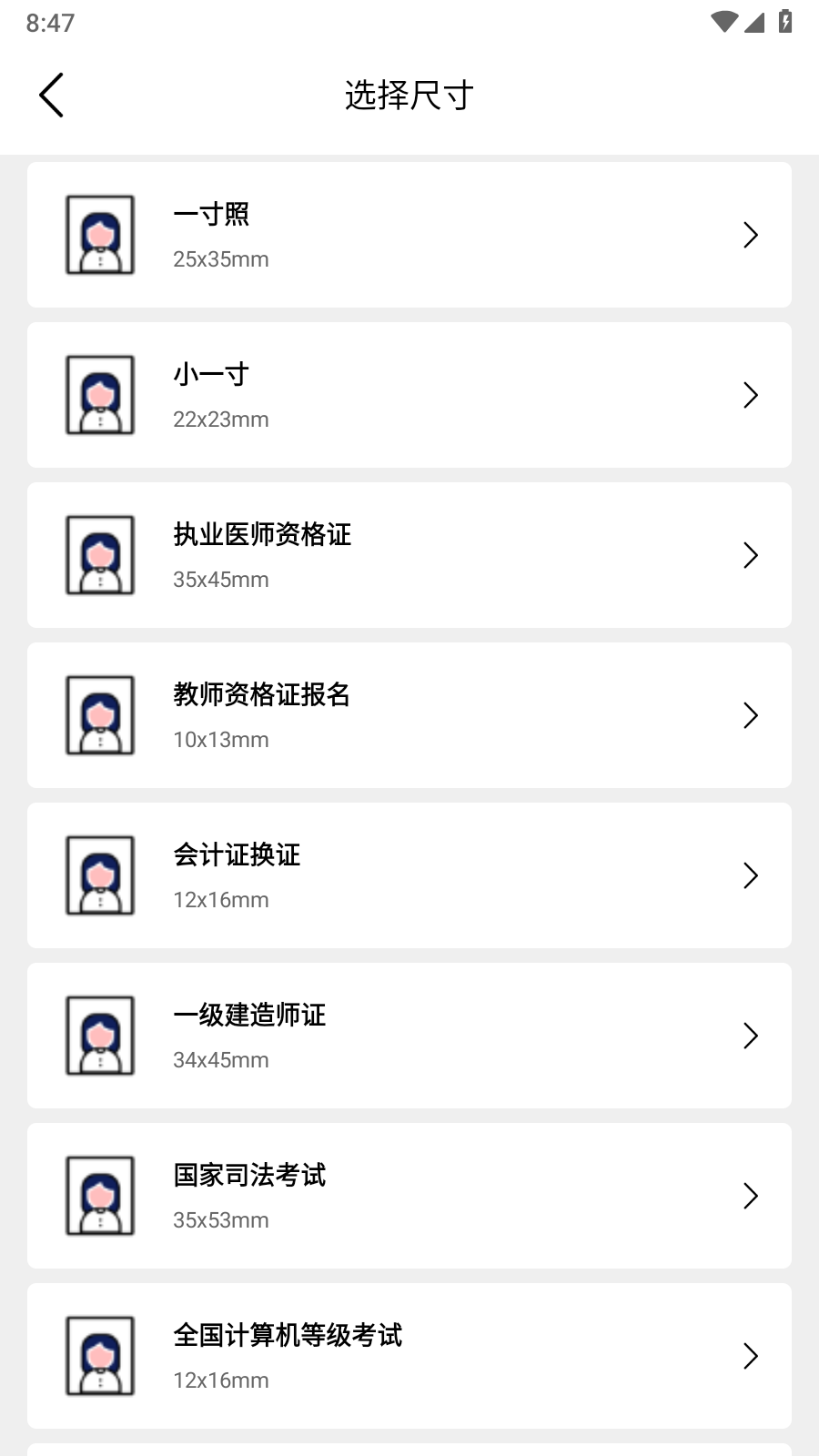The image size is (819, 1456).
Task: Open 执业医师资格证 via its right chevron
Action: (751, 554)
